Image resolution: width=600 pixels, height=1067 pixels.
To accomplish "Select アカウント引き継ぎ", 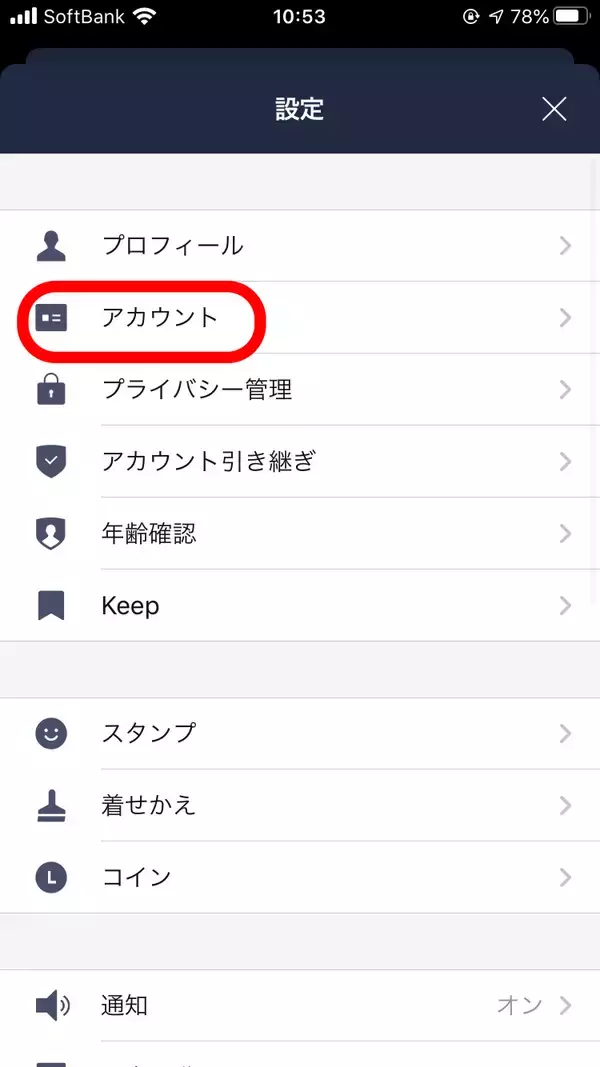I will pyautogui.click(x=300, y=462).
